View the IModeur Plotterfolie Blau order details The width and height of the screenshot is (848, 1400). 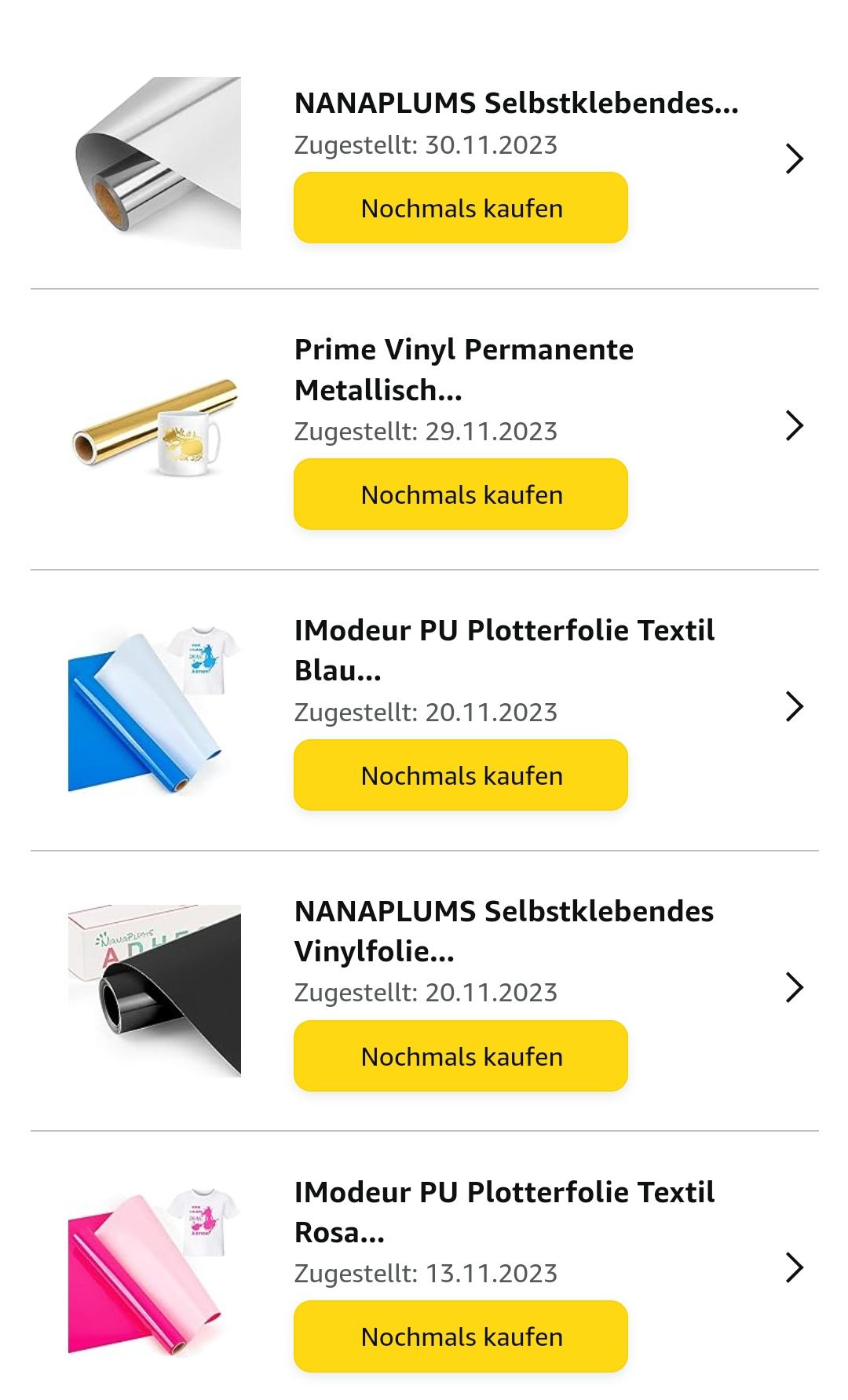click(x=795, y=706)
